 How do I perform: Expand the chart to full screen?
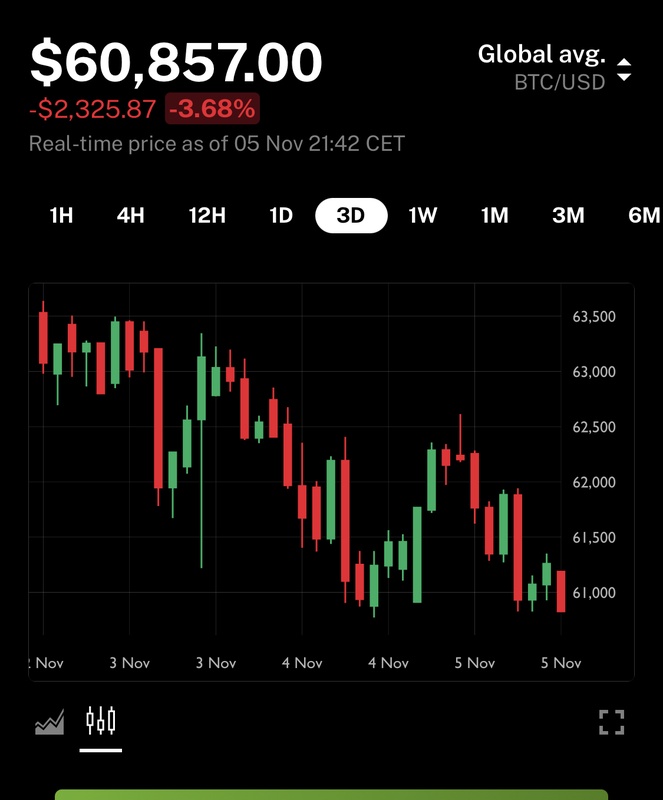point(611,722)
